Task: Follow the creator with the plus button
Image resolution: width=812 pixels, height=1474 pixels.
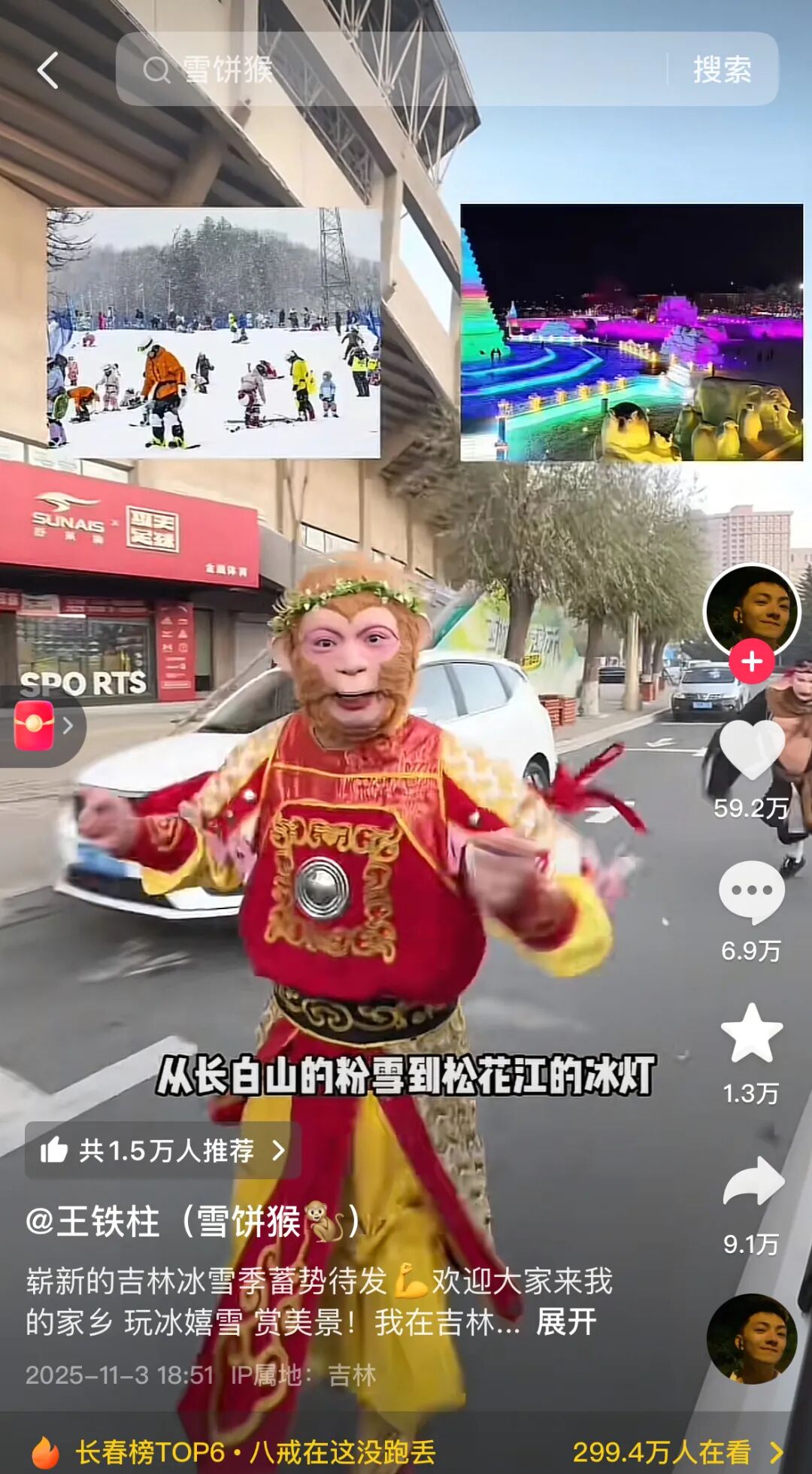Action: [752, 662]
